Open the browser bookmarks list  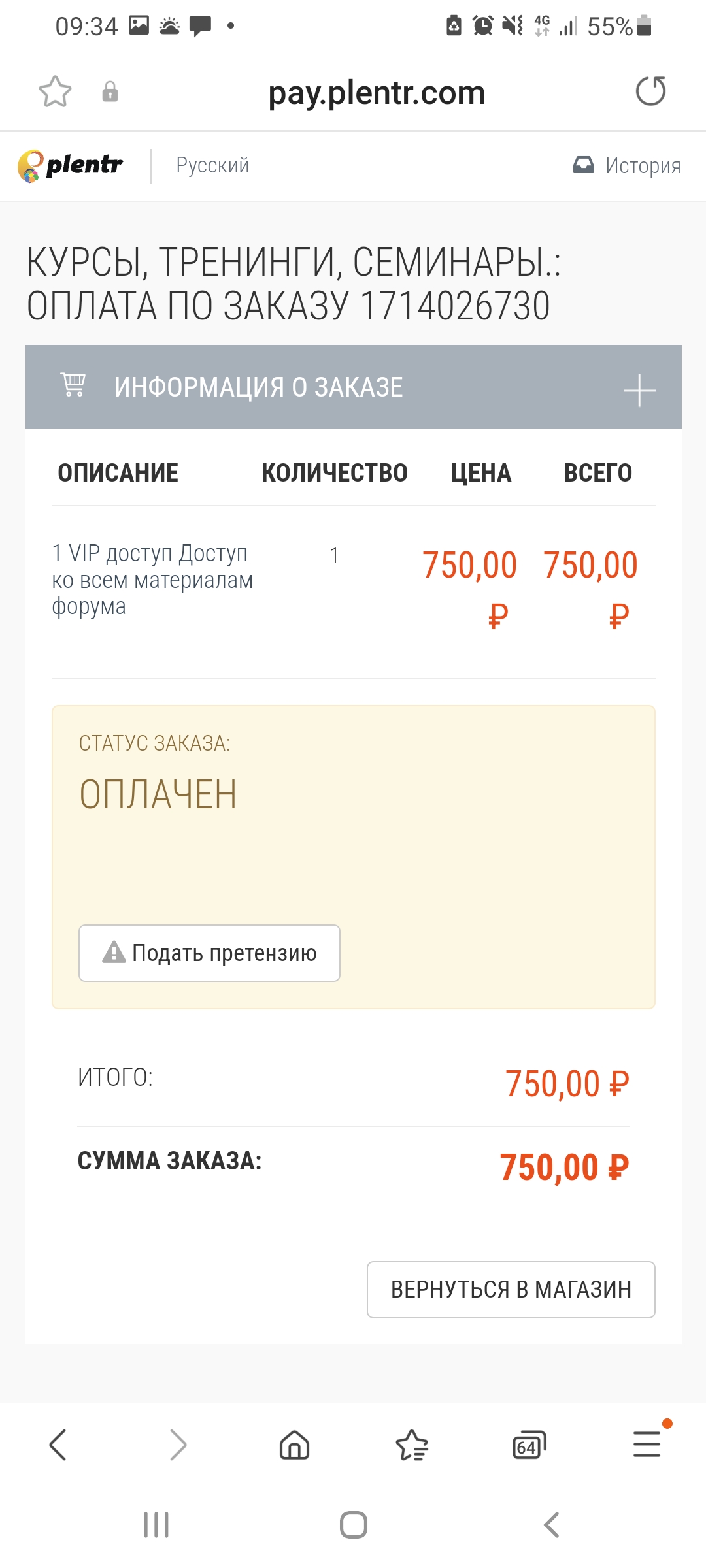(412, 1445)
